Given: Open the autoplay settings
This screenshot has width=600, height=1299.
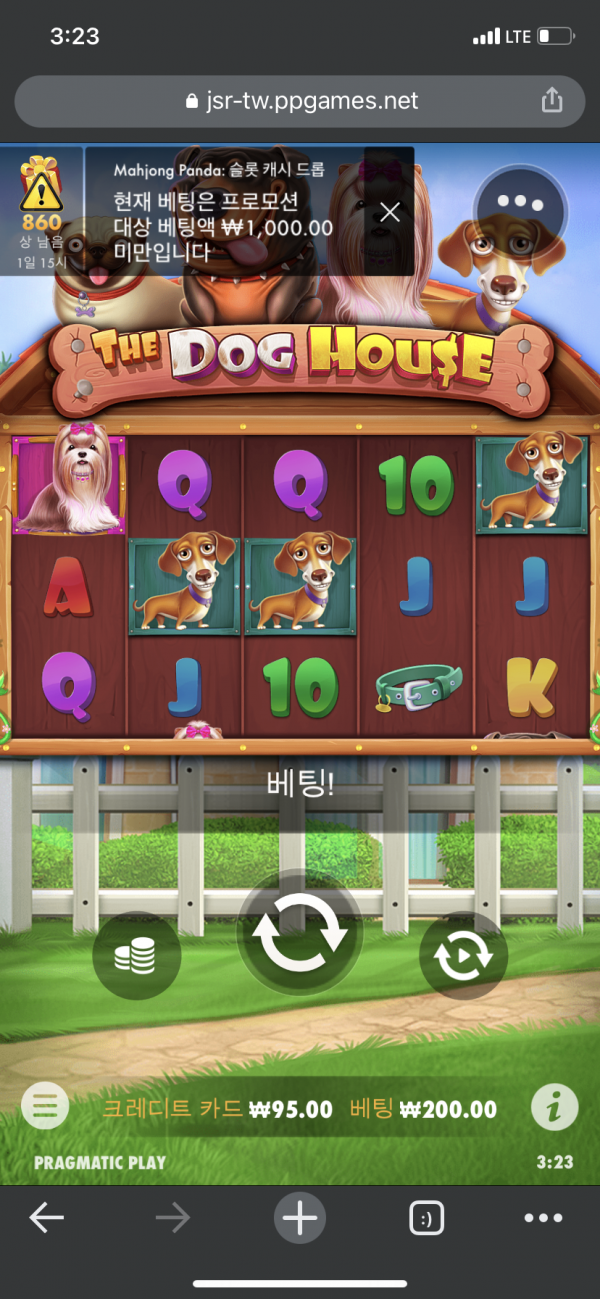Looking at the screenshot, I should 463,957.
